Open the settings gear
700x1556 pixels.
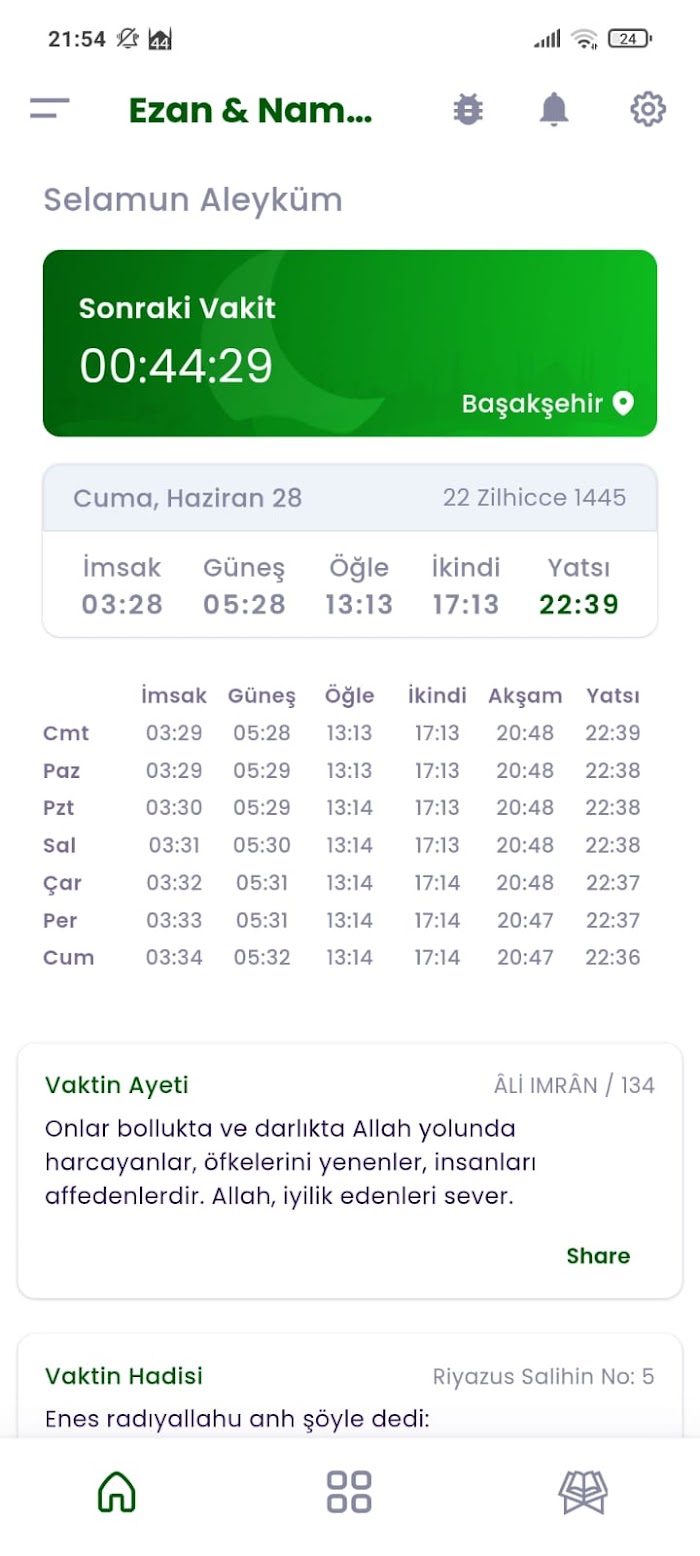tap(648, 109)
